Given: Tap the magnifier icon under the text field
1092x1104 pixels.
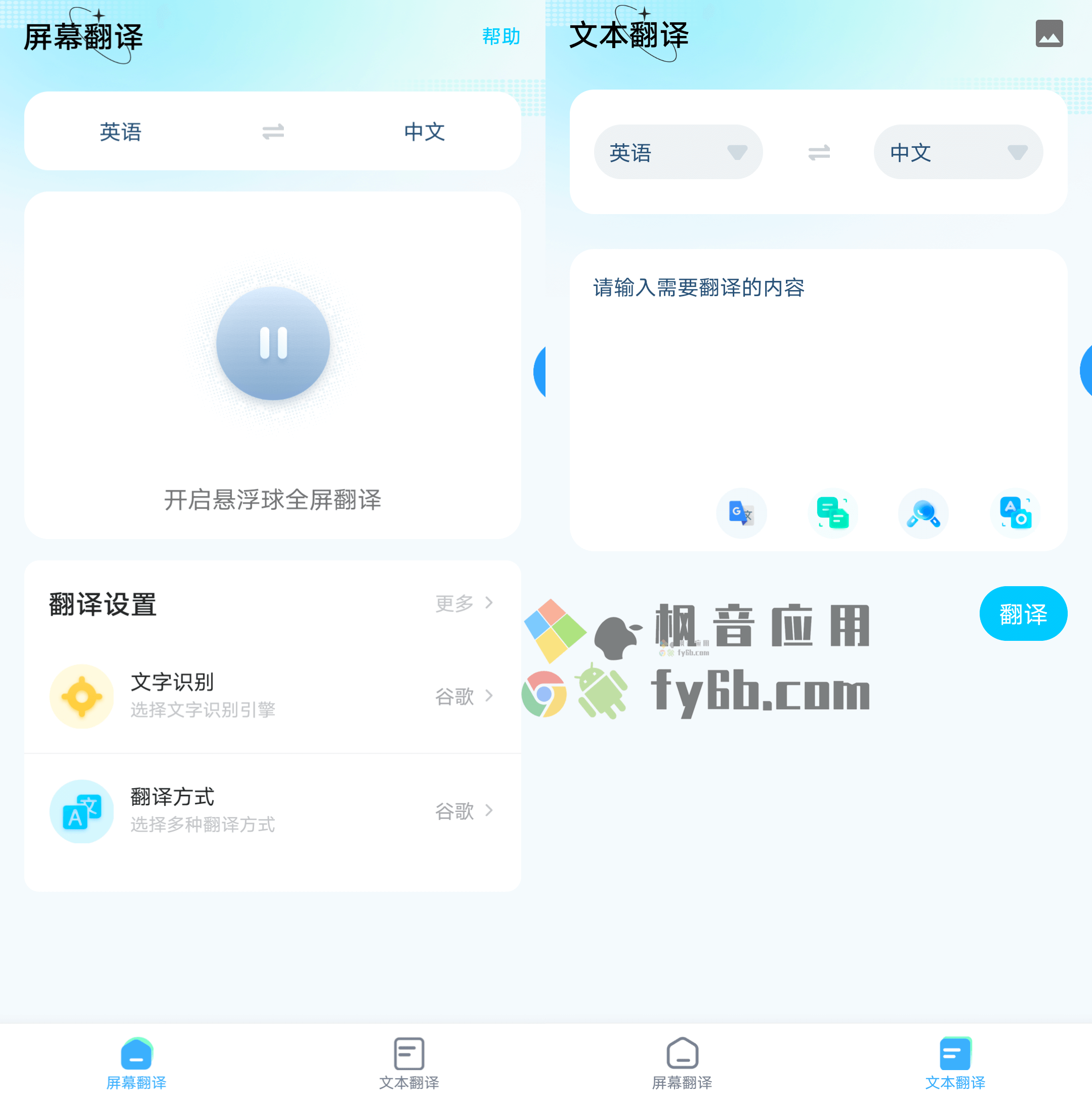Looking at the screenshot, I should (923, 513).
